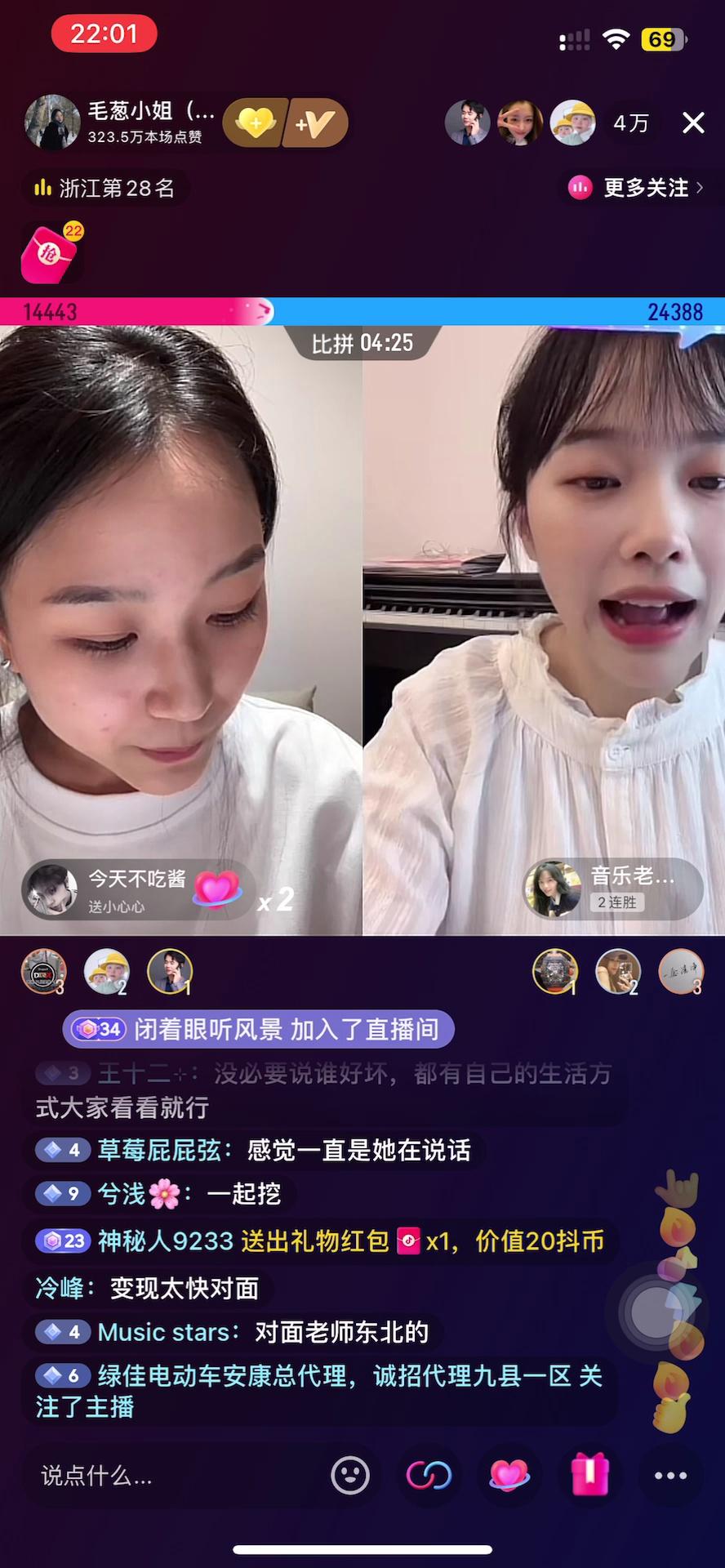Viewport: 725px width, 1568px height.
Task: Open the emoji picker
Action: 350,1476
